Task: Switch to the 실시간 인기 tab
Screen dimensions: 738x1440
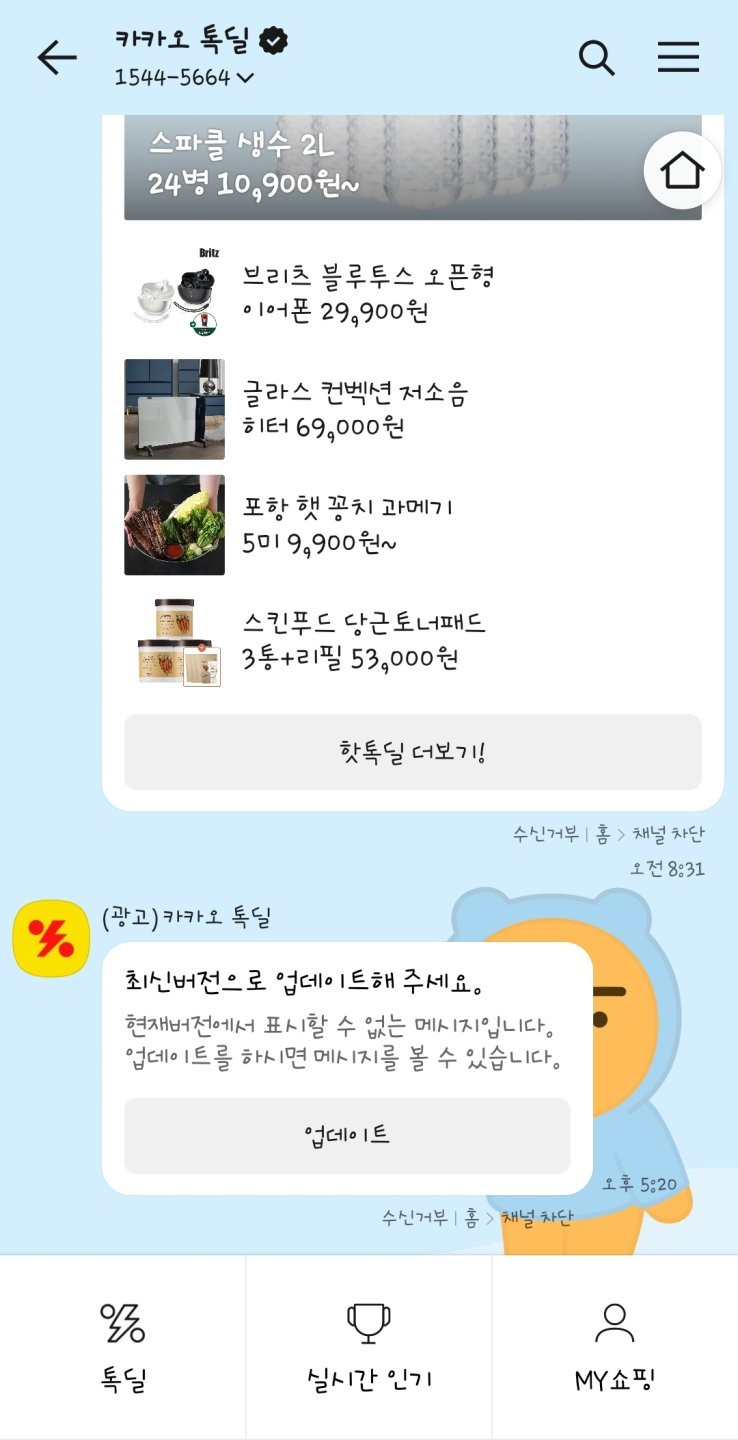Action: click(x=369, y=1347)
